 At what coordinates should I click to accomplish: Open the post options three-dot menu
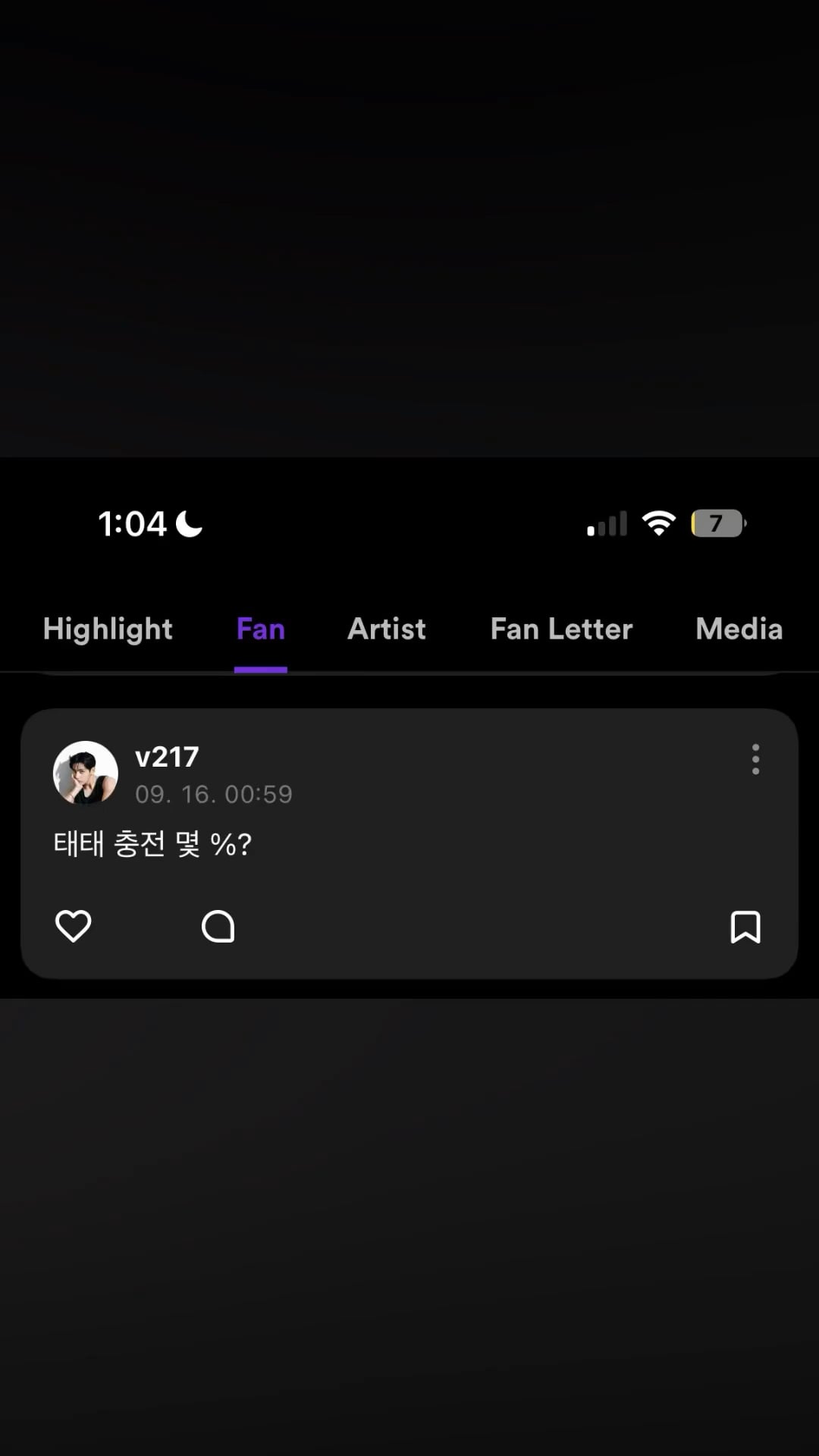(x=755, y=759)
